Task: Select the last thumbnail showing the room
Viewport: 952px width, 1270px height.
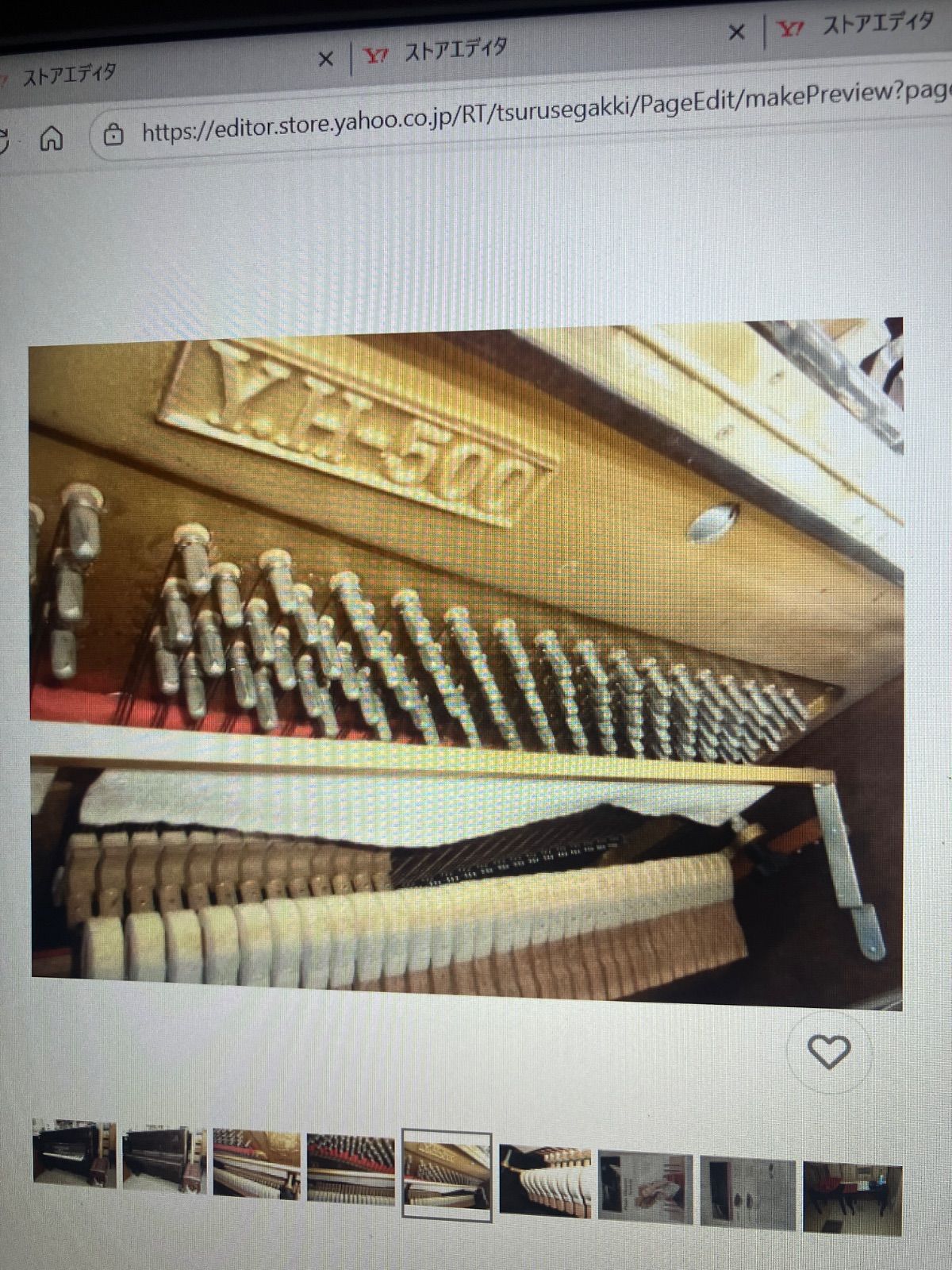Action: (x=851, y=1197)
